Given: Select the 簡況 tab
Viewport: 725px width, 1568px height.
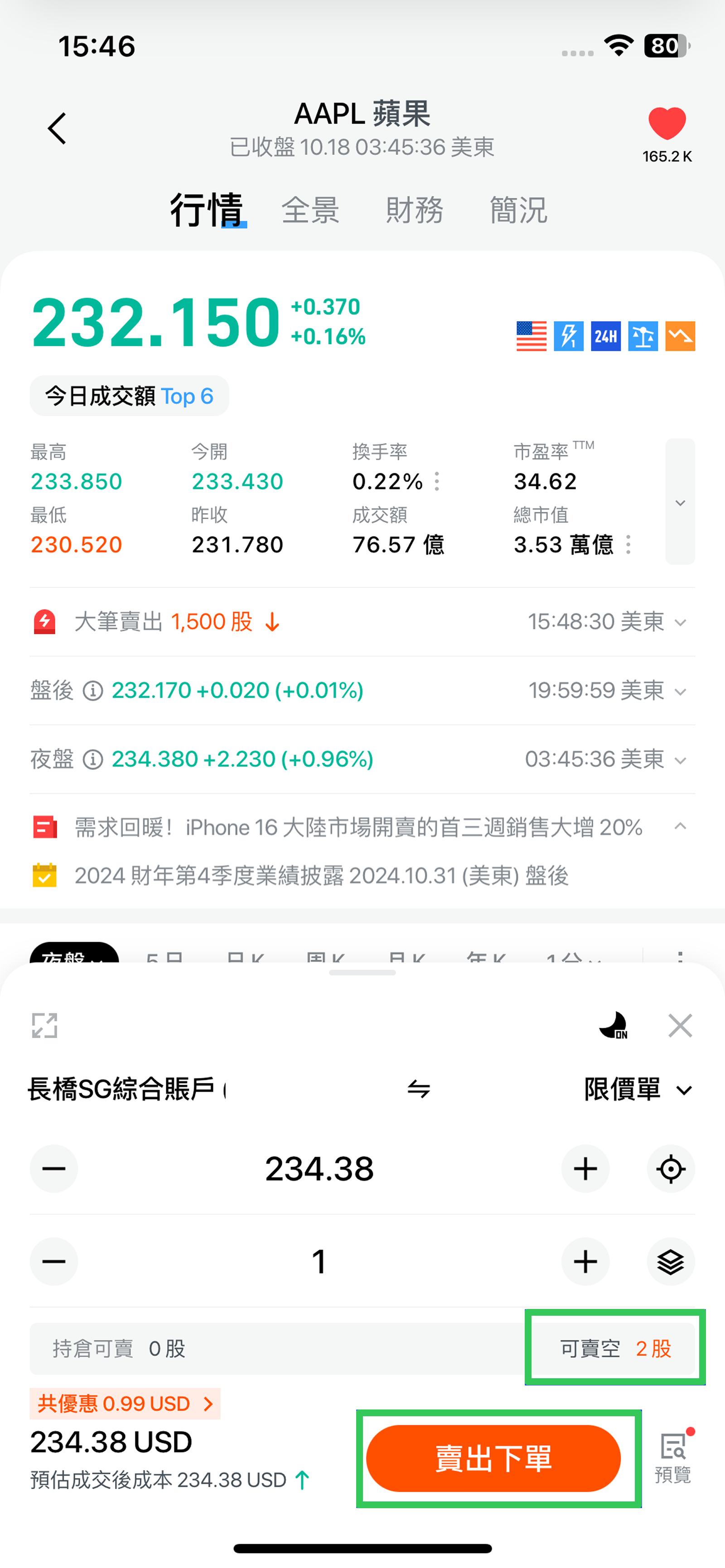Looking at the screenshot, I should 519,210.
